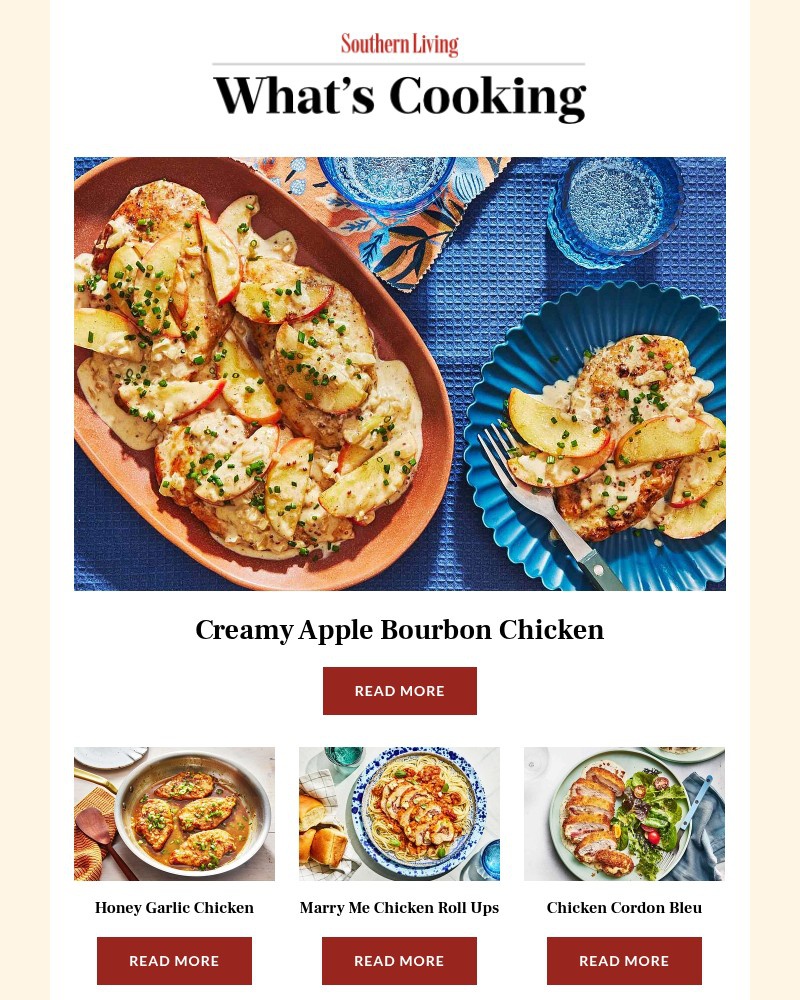
Task: Open the What's Cooking header link
Action: coord(400,97)
